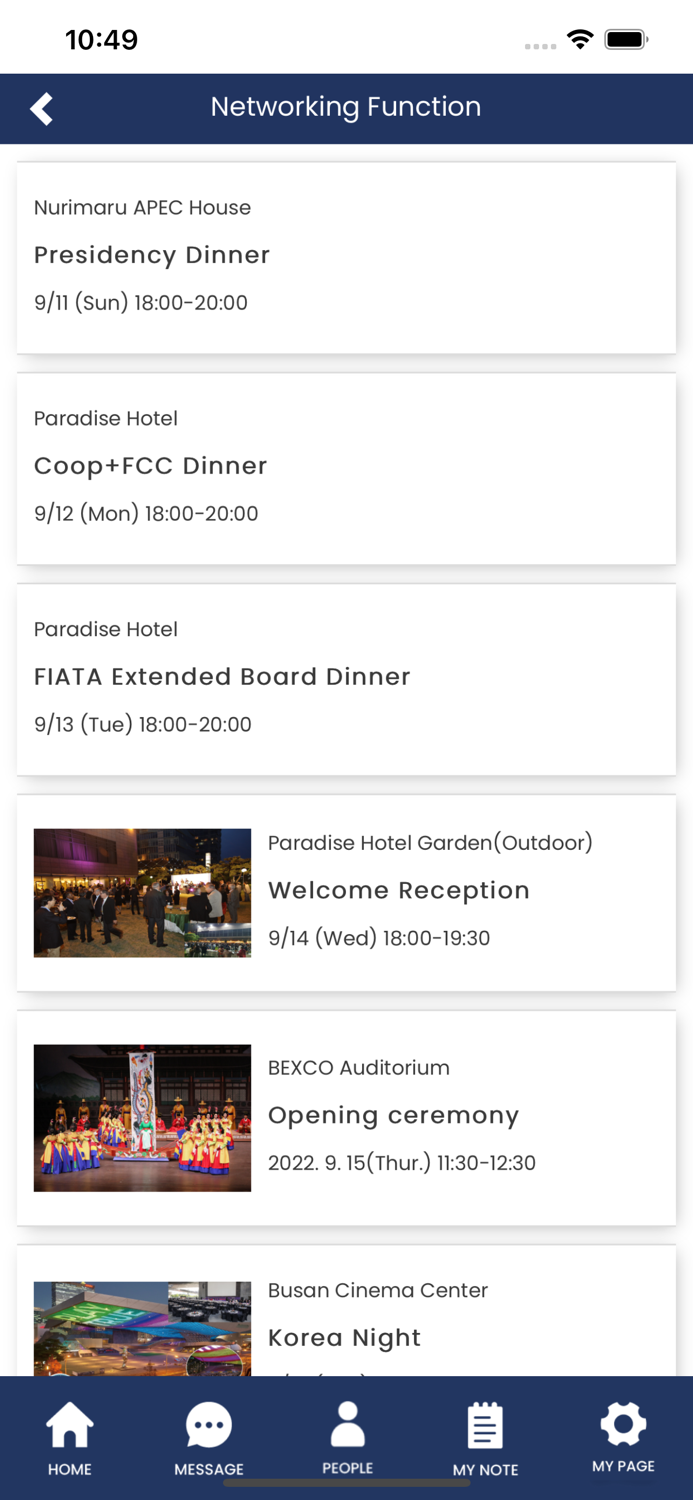
Task: Switch to My Page settings
Action: [623, 1438]
